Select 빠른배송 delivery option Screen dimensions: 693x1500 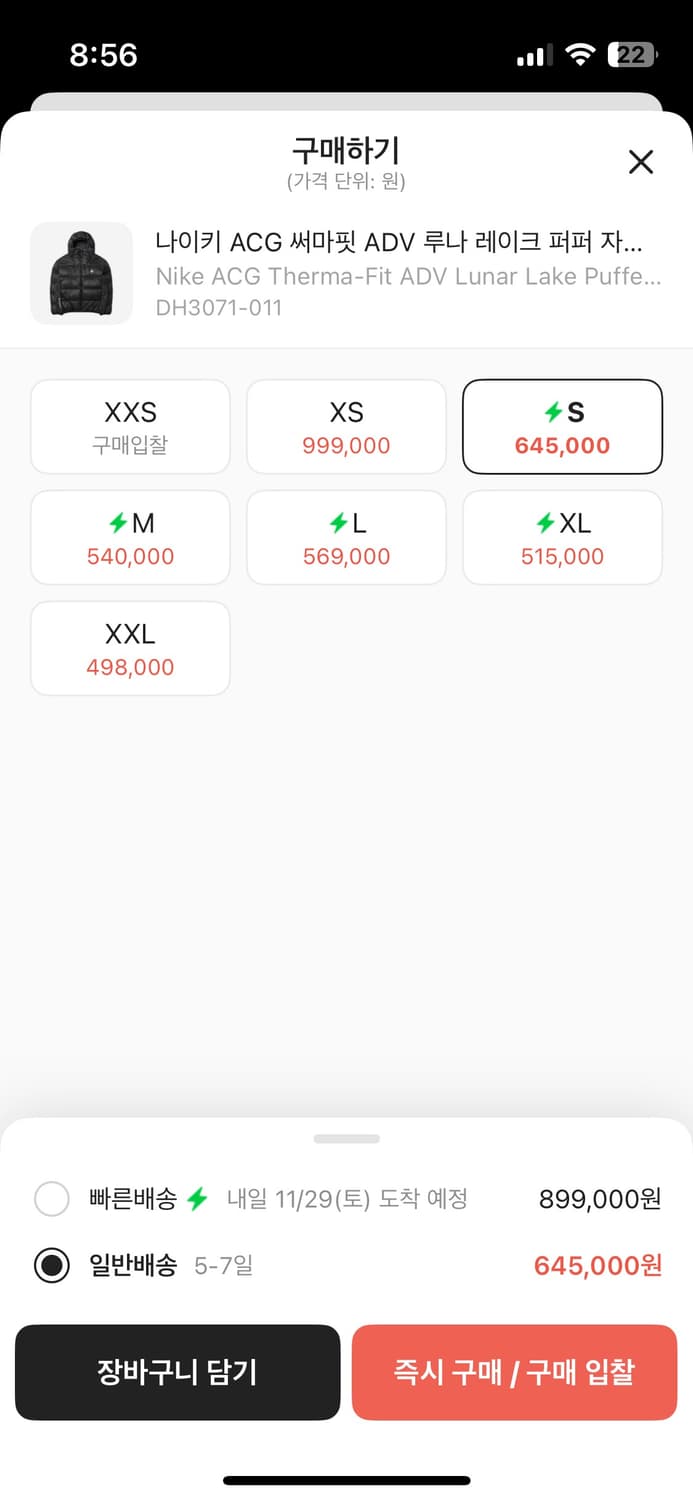[x=52, y=1198]
